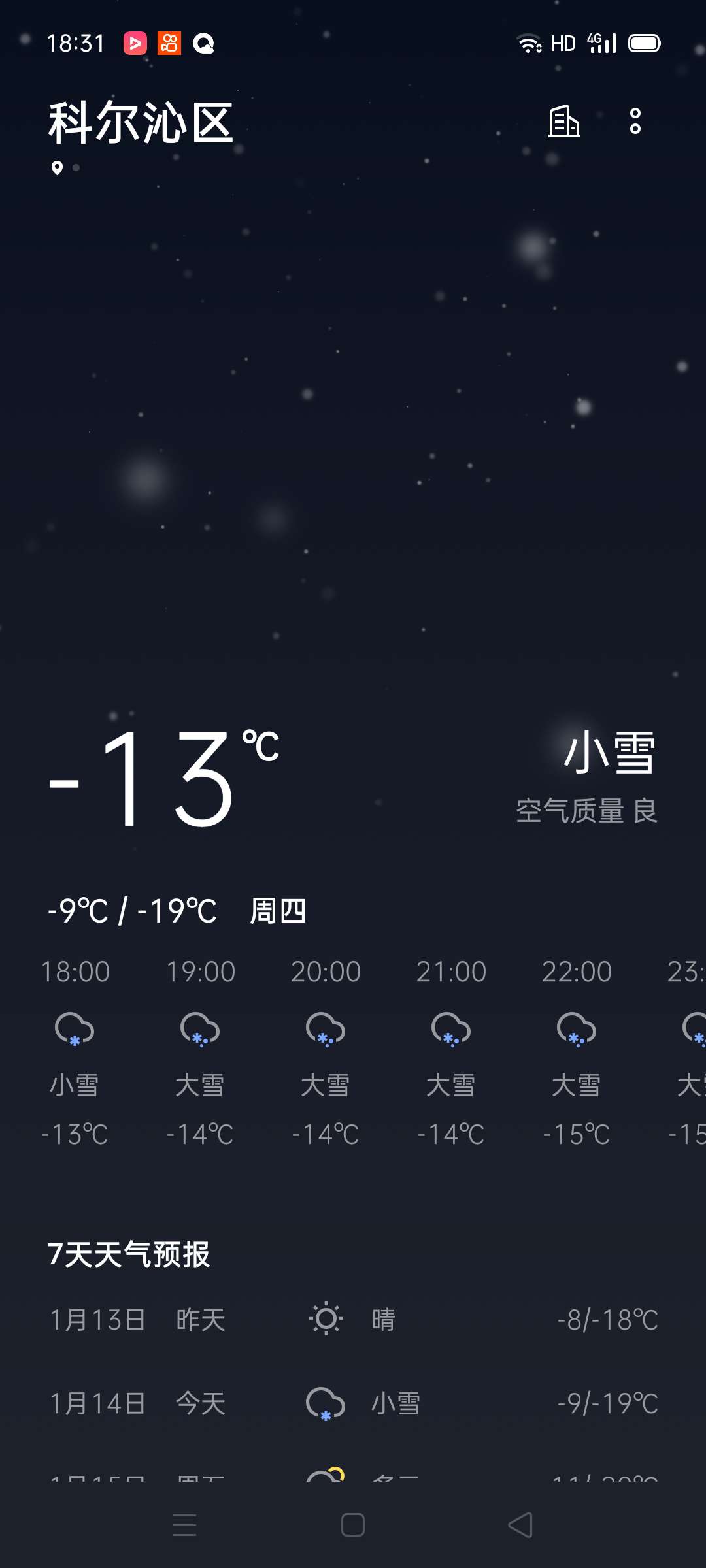Screen dimensions: 706x1568
Task: Tap the location pin under 科尔沁区
Action: (x=58, y=169)
